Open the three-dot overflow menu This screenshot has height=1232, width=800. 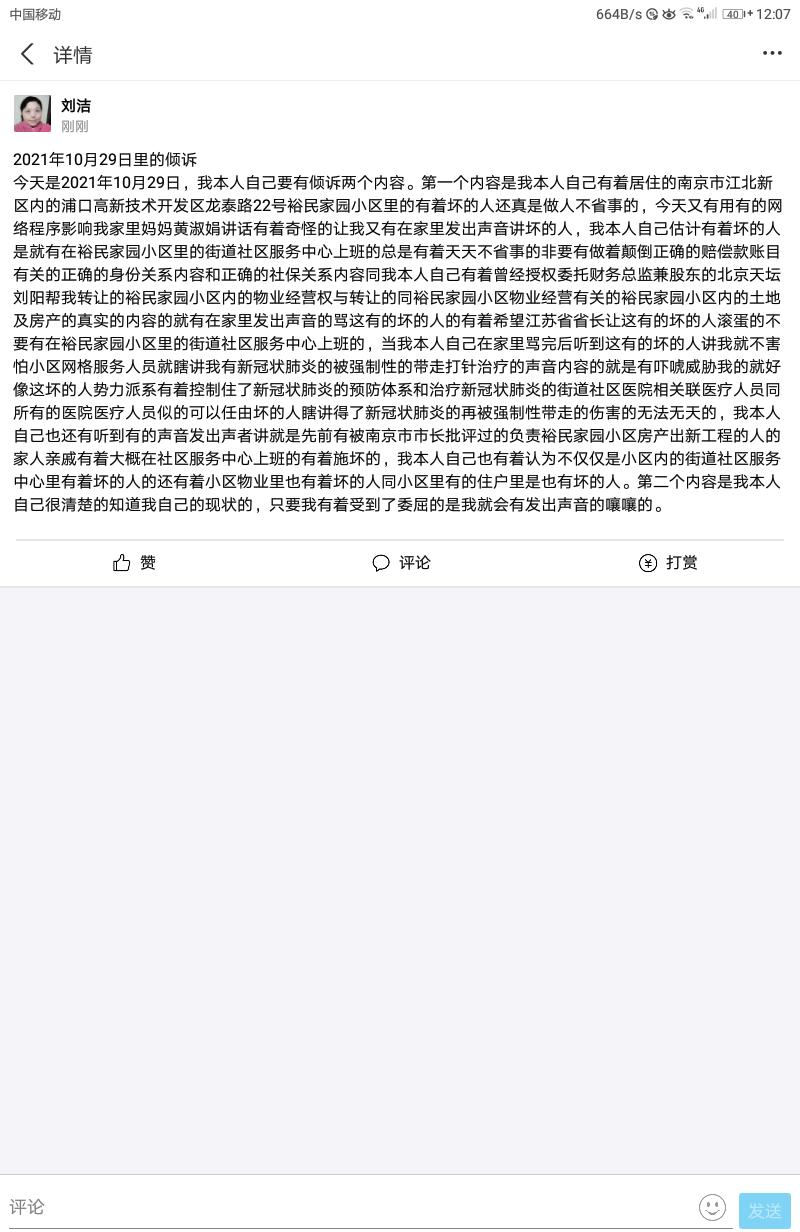pos(772,54)
